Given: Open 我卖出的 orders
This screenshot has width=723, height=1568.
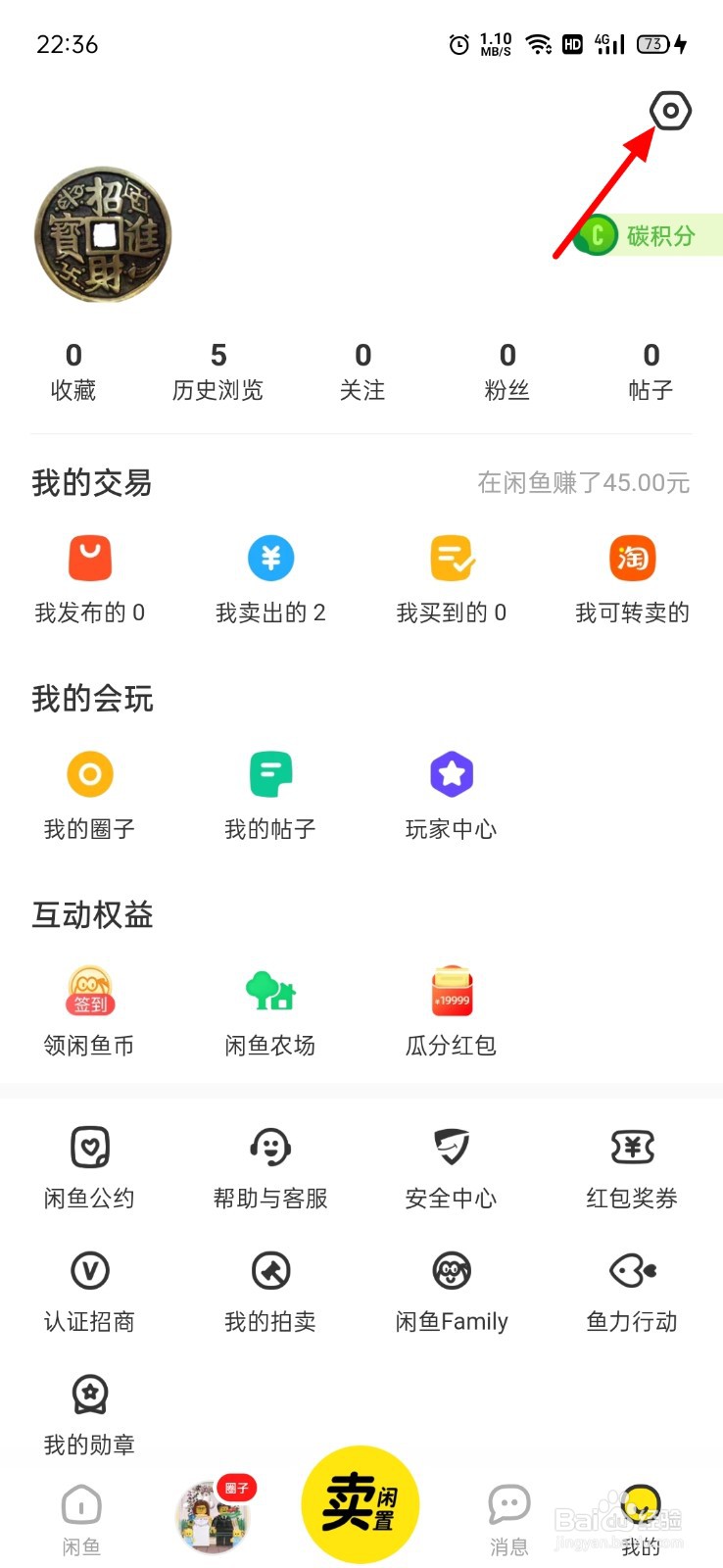Looking at the screenshot, I should tap(270, 580).
